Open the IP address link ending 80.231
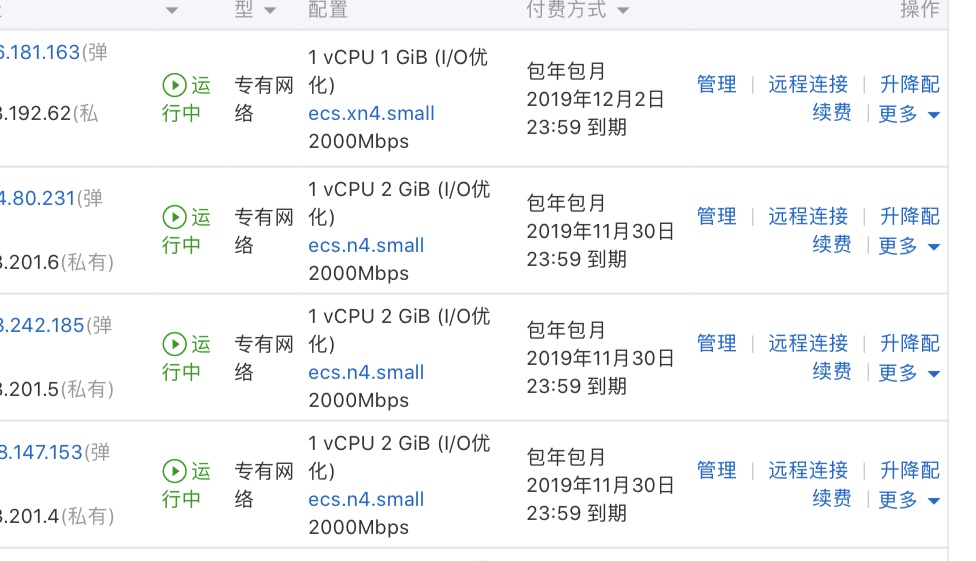The height and width of the screenshot is (561, 976). pos(38,198)
